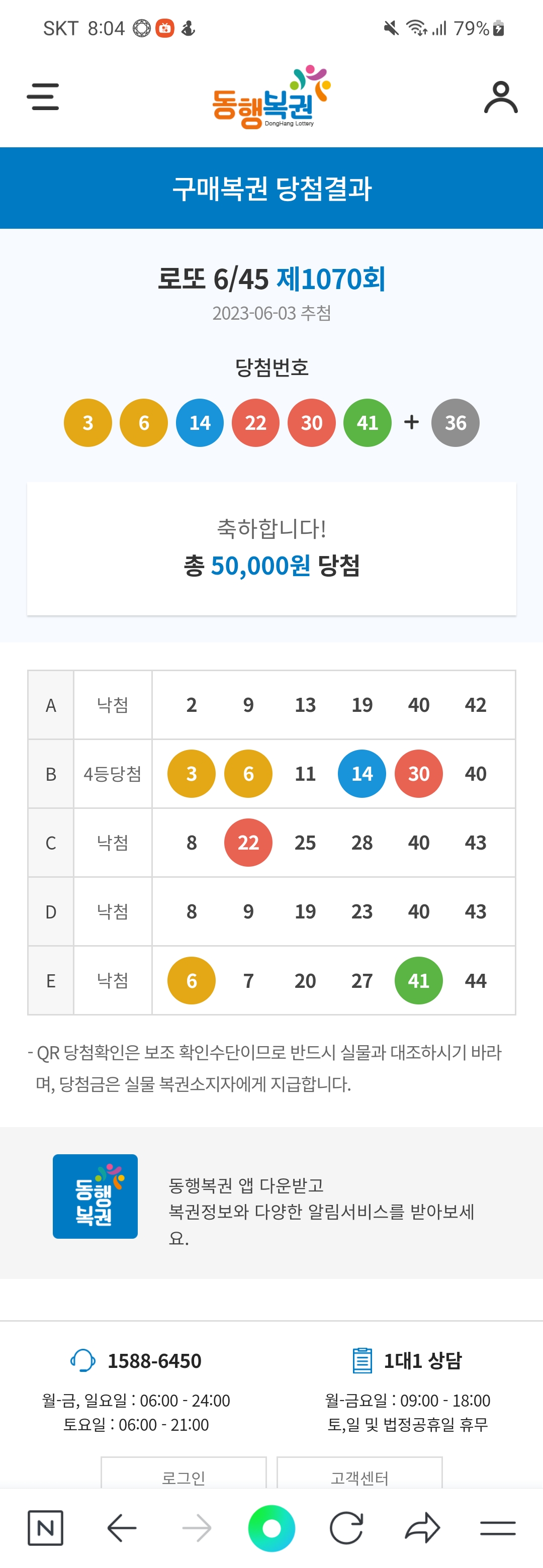Open Naver home with the N icon
Image resolution: width=543 pixels, height=1568 pixels.
46,1527
